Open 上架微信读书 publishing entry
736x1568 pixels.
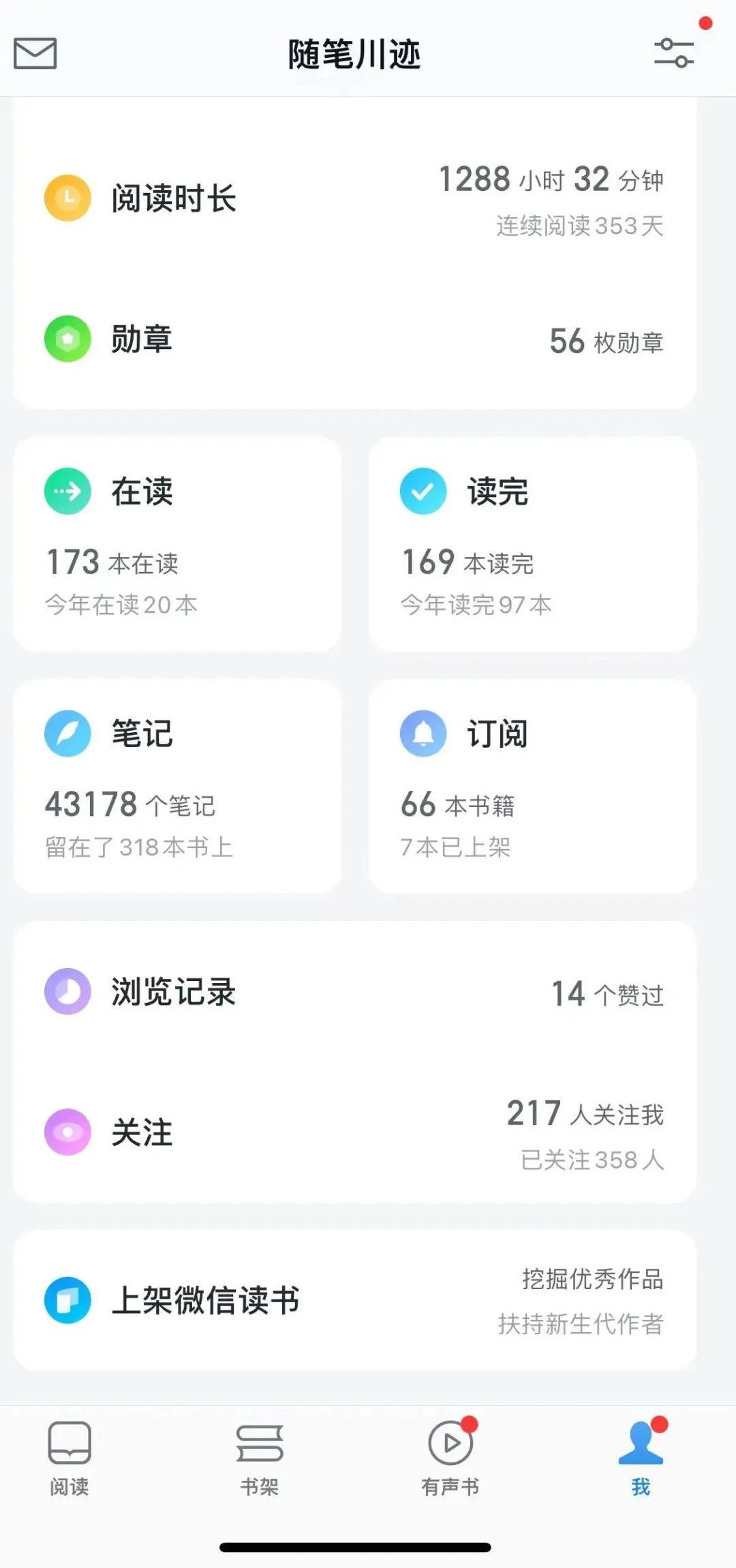(354, 1300)
